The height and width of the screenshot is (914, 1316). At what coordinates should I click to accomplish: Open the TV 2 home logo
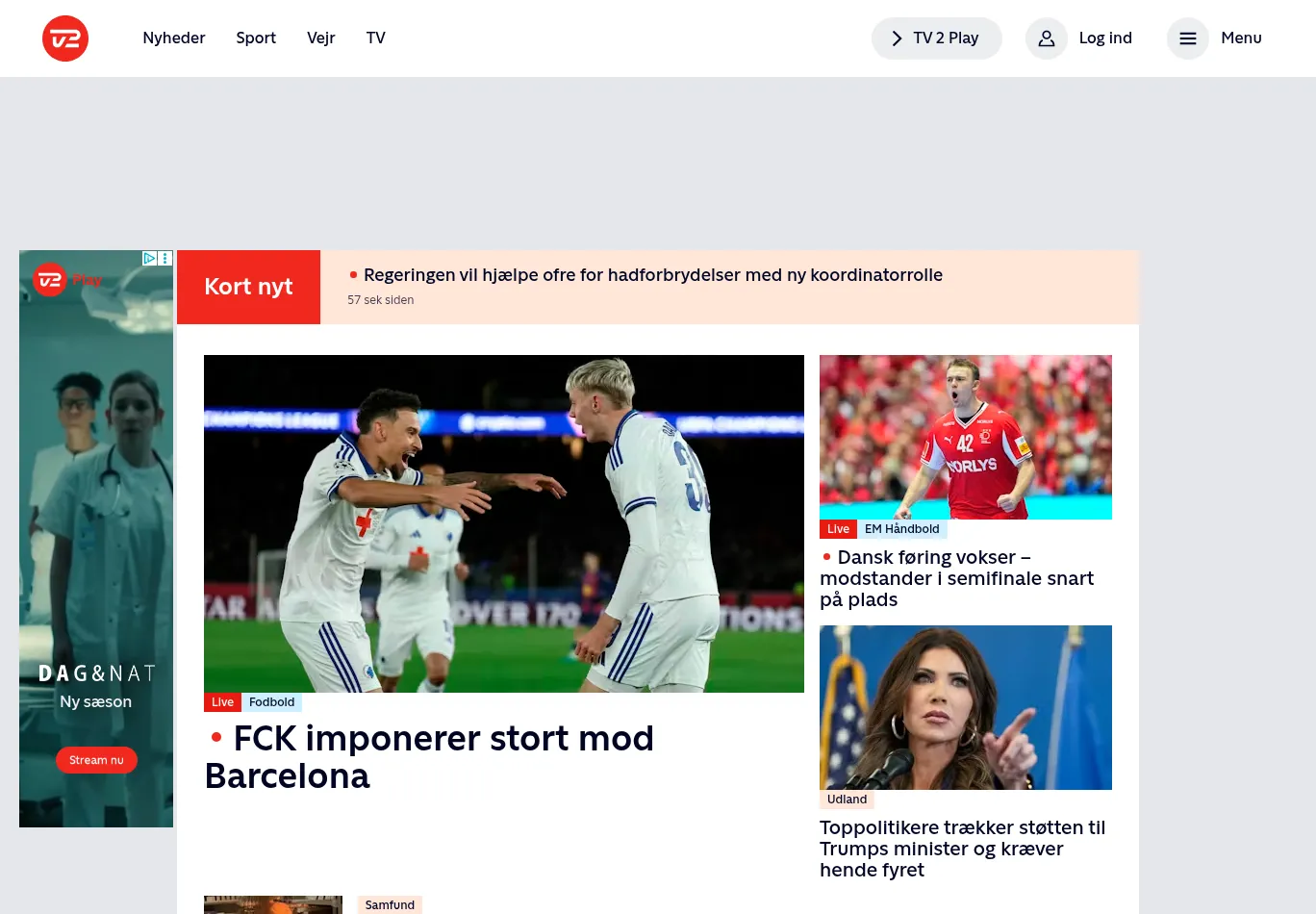[65, 38]
